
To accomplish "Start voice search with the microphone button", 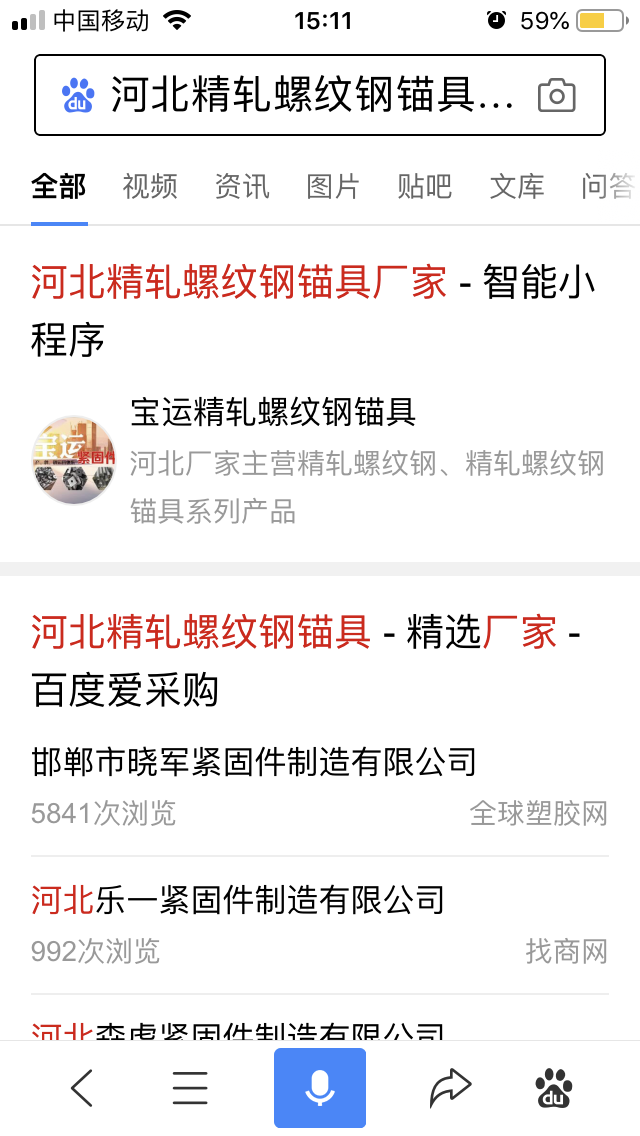I will tap(320, 1088).
